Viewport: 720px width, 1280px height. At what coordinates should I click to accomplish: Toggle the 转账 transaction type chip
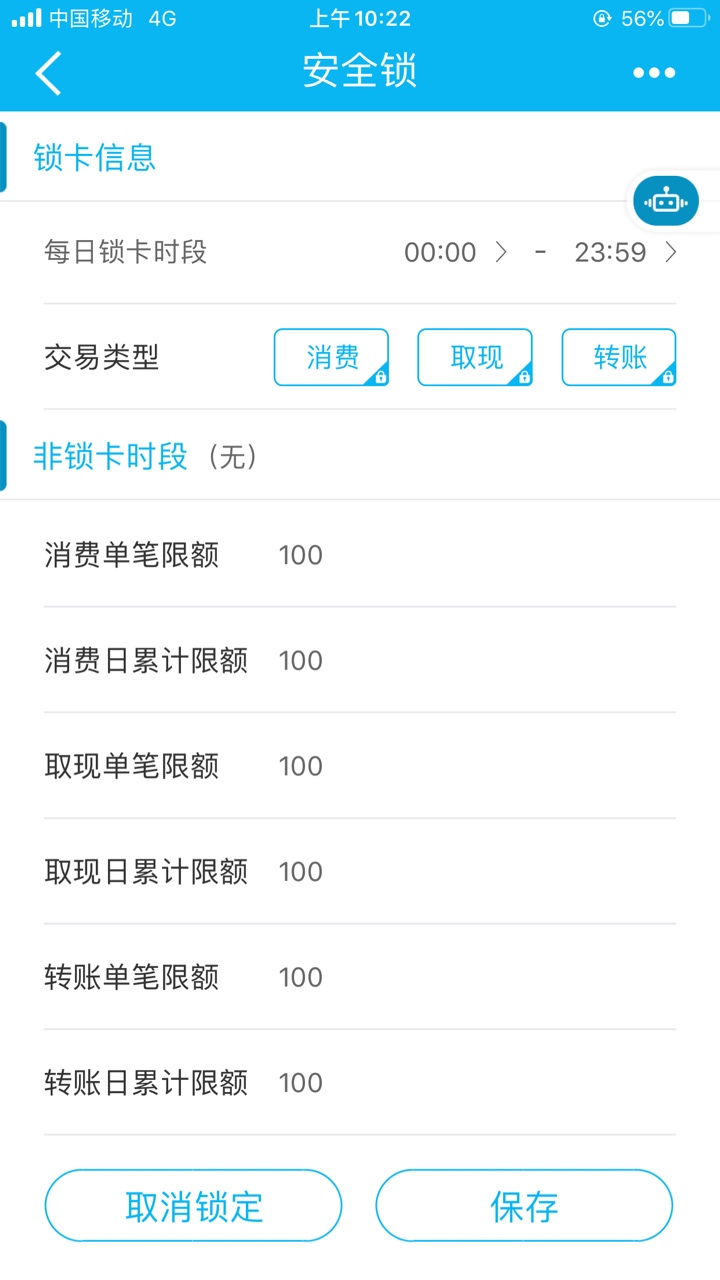(619, 357)
